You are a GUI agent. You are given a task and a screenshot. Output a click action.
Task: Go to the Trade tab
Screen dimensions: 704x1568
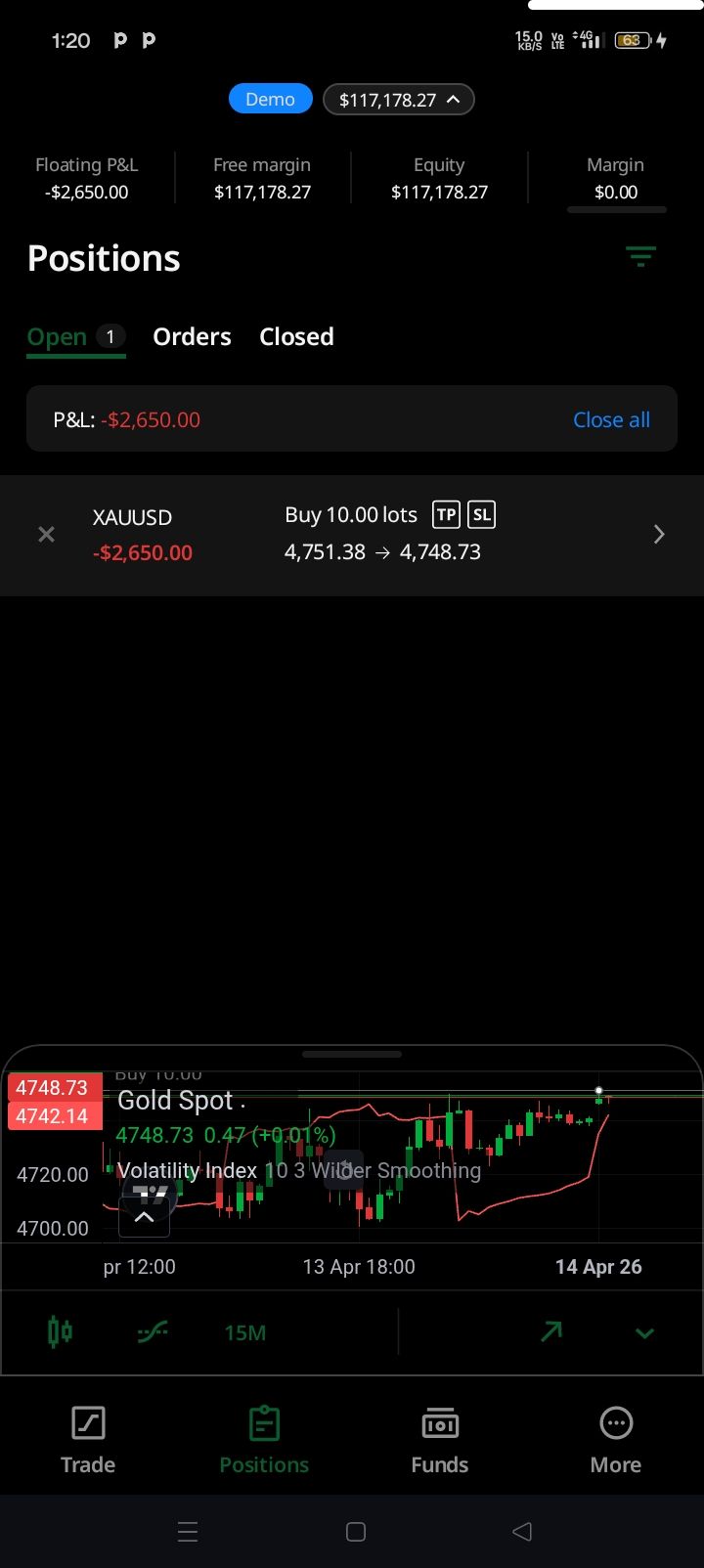point(88,1440)
